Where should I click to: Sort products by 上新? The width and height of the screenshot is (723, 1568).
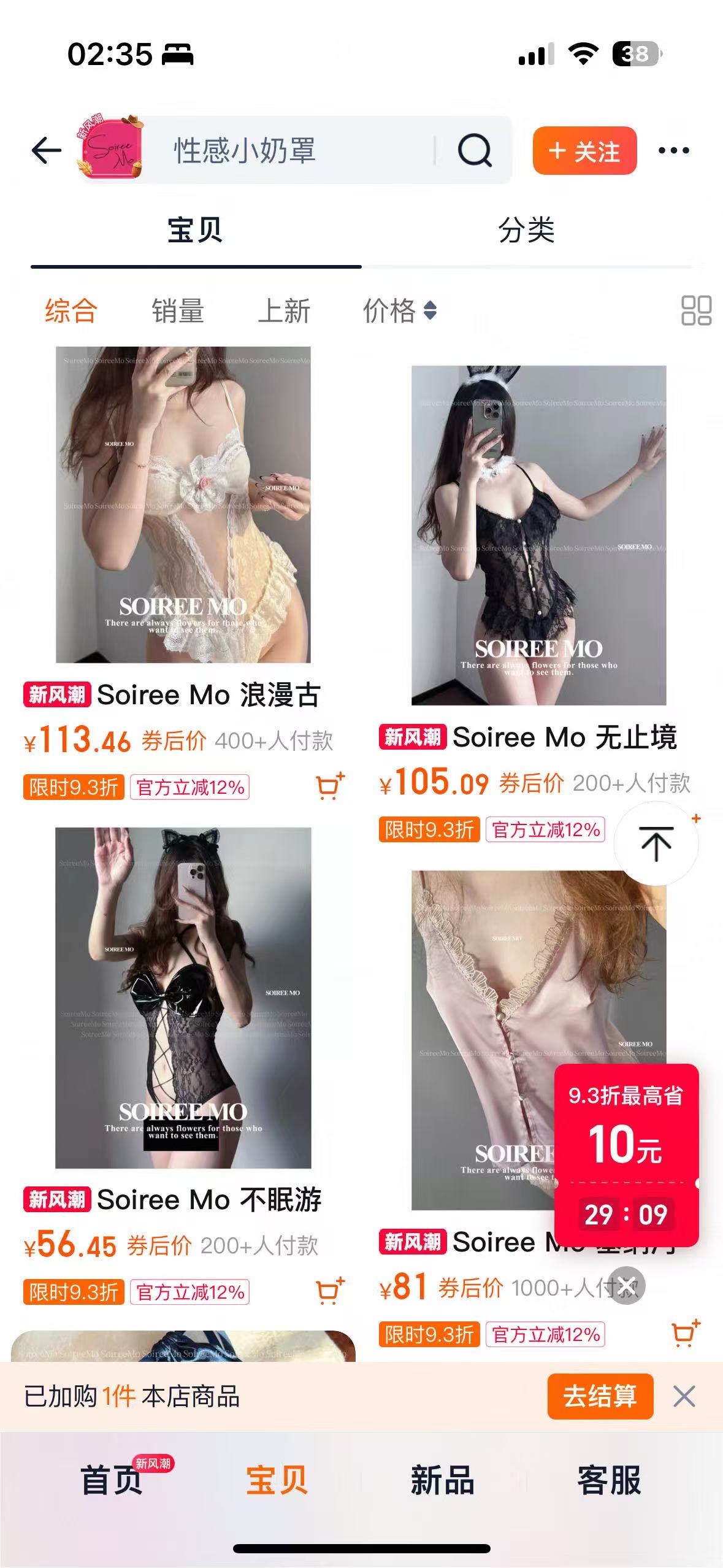coord(284,310)
